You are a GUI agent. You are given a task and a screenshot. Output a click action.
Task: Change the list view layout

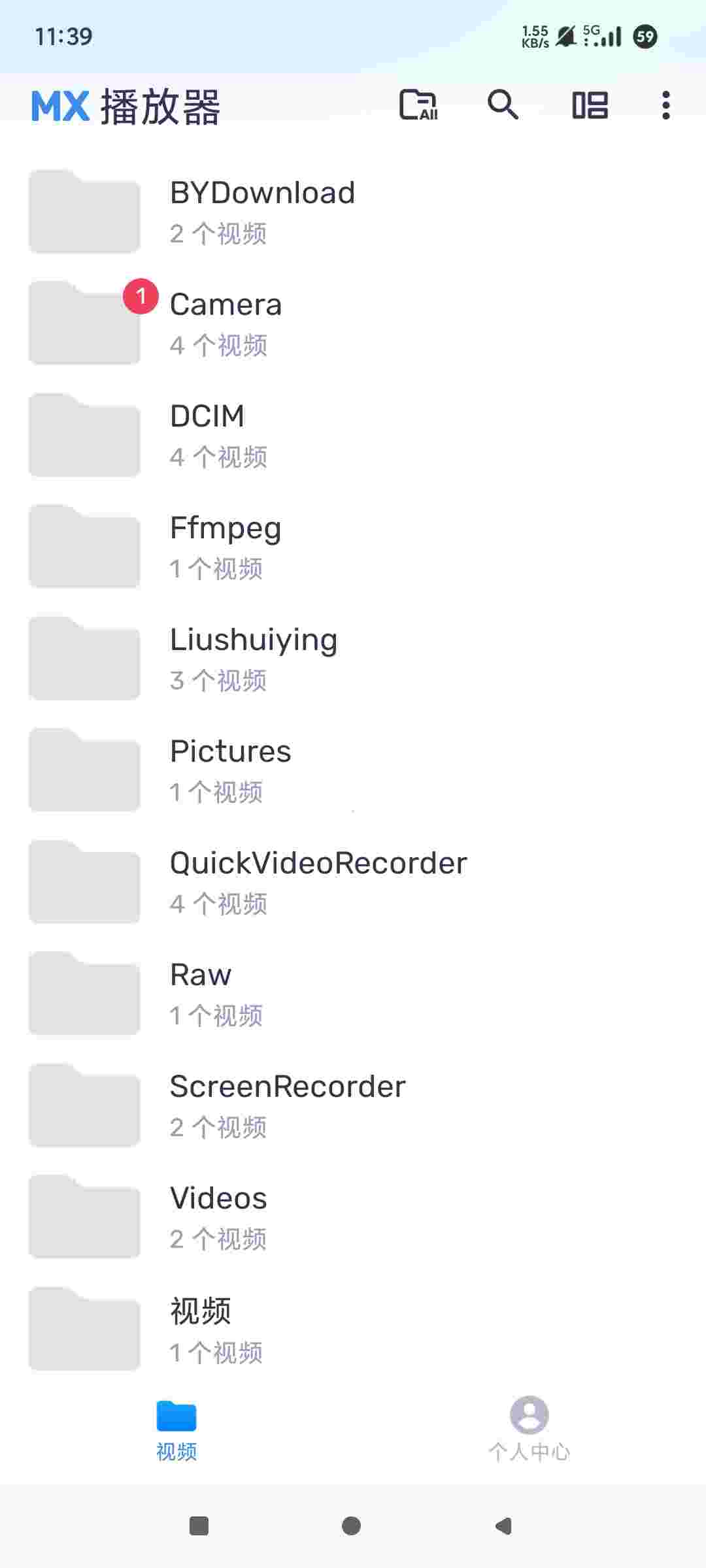tap(590, 105)
